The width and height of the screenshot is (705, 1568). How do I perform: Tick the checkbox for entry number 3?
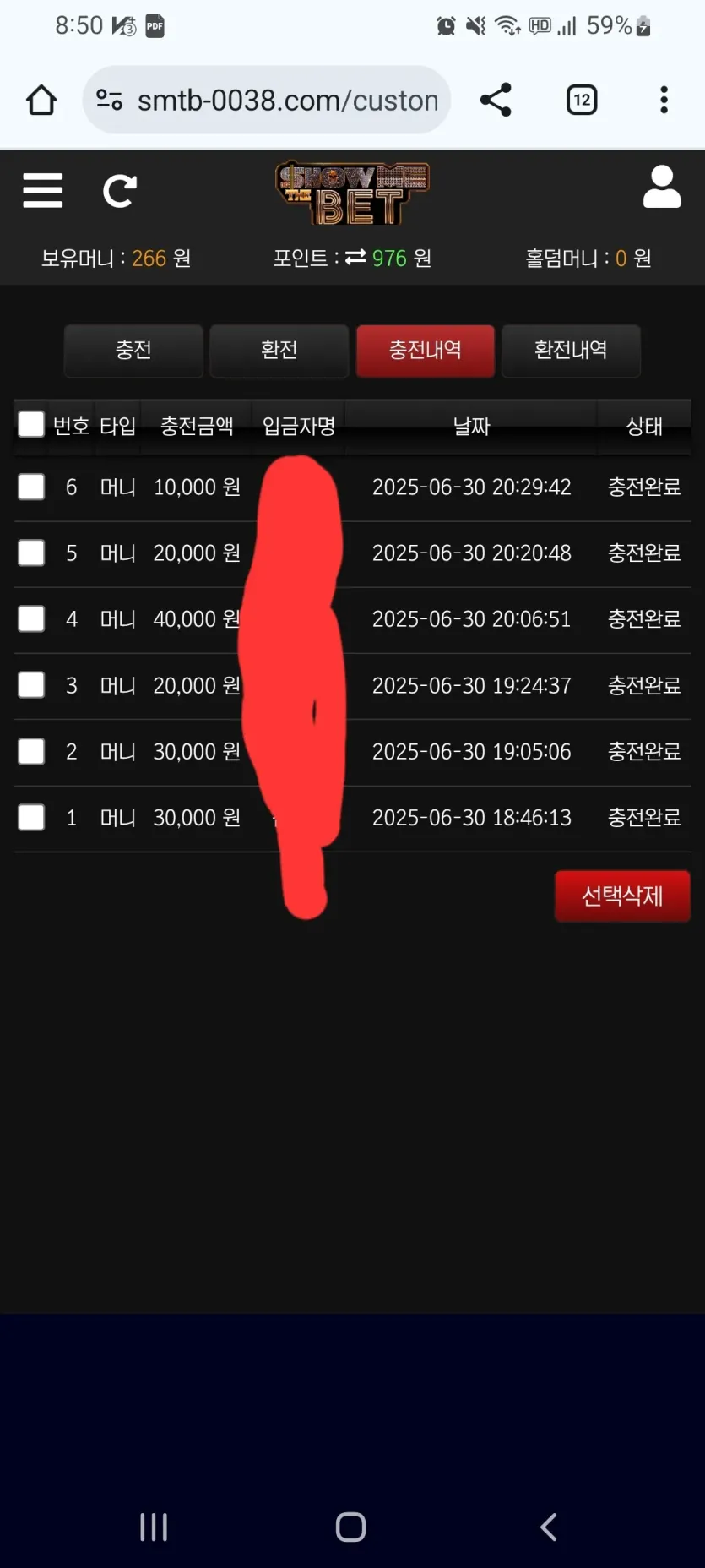(x=31, y=684)
